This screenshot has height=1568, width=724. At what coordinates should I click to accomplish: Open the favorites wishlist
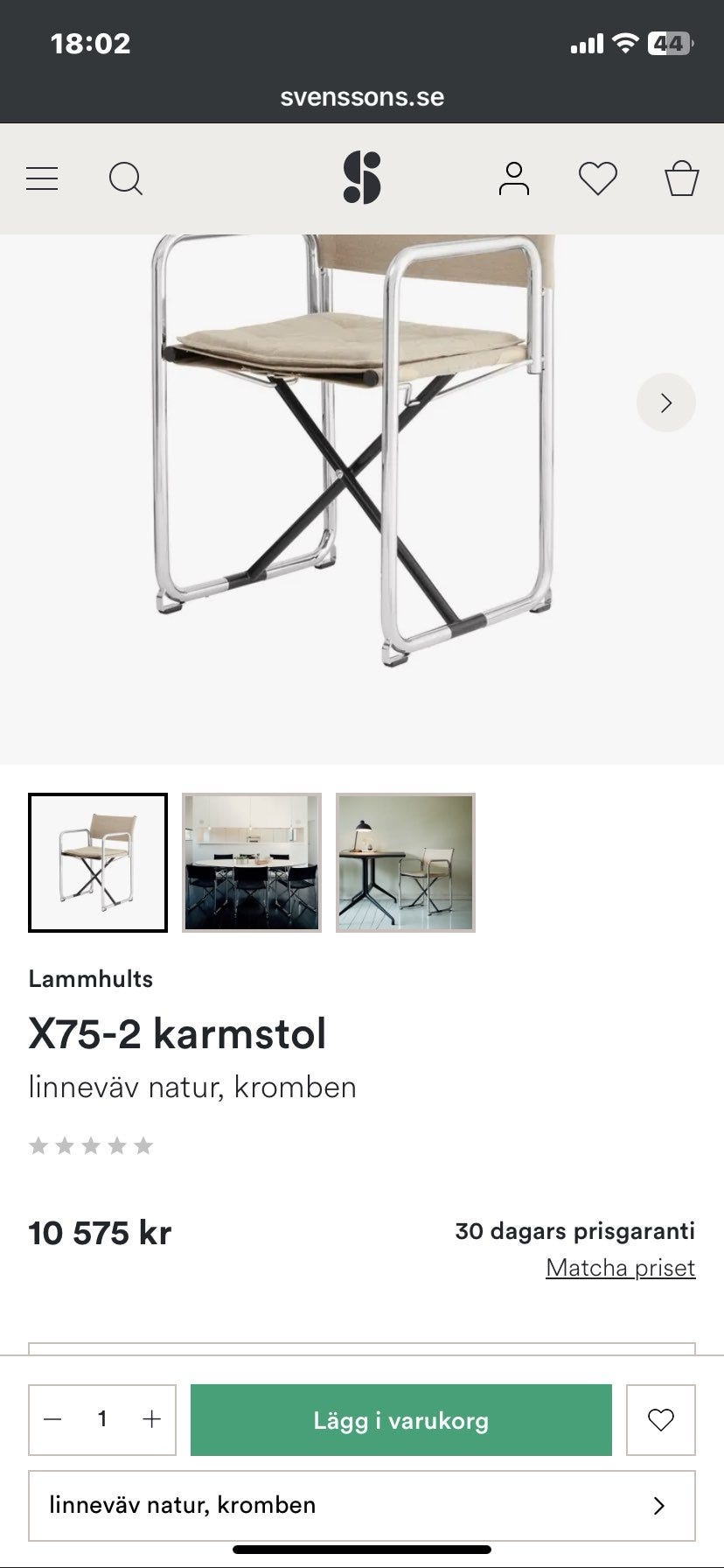(598, 178)
